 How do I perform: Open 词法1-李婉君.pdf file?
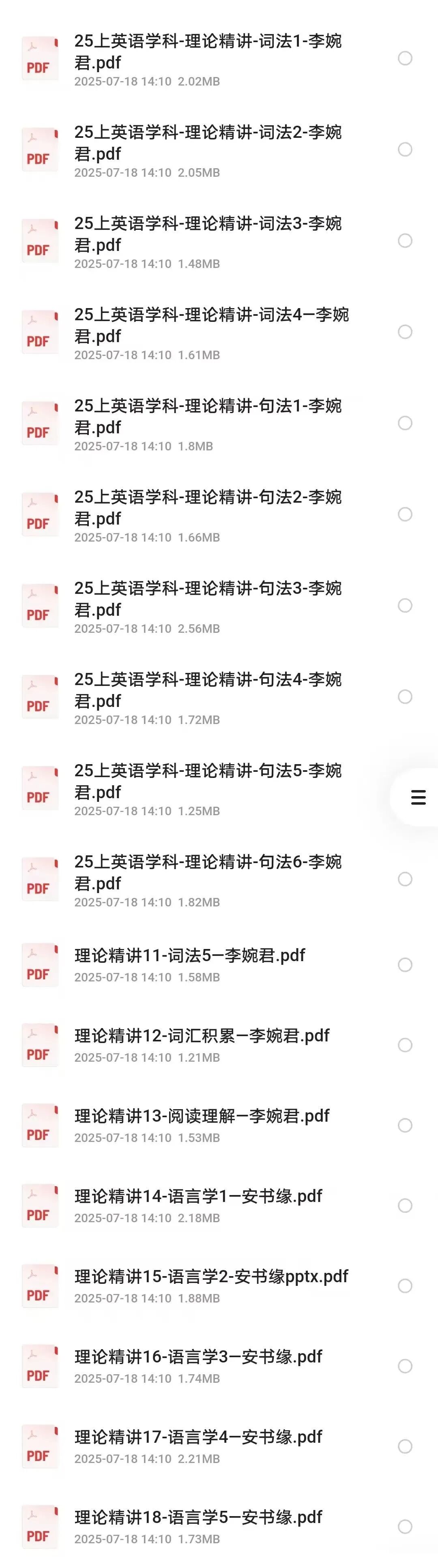tap(207, 52)
